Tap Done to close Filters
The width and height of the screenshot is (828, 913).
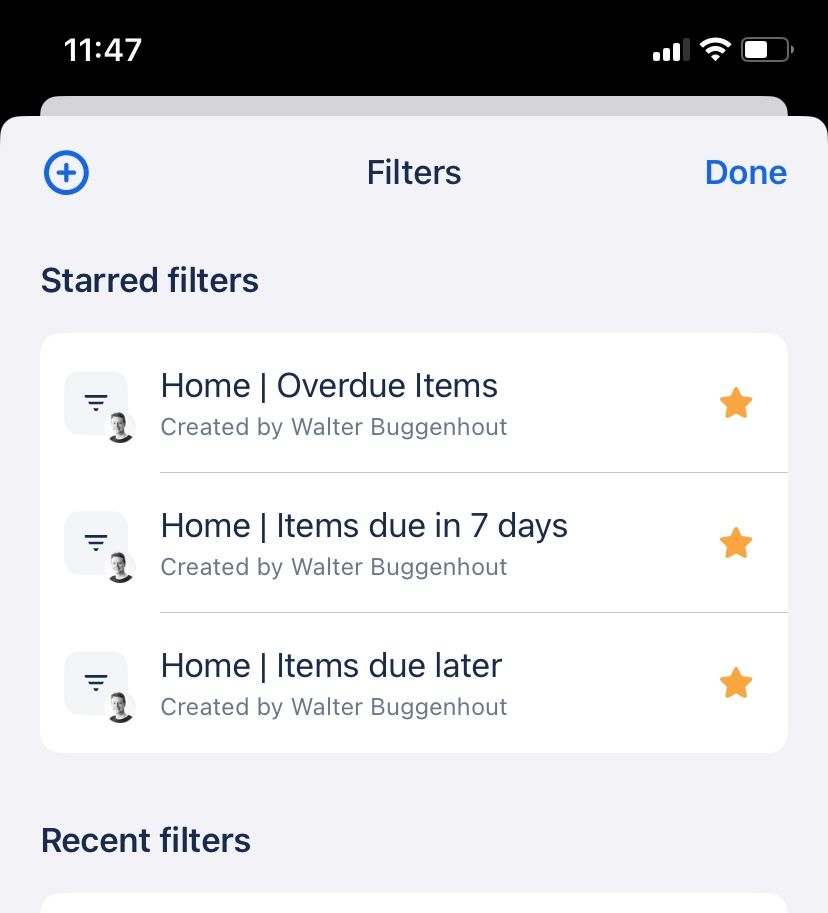tap(745, 173)
